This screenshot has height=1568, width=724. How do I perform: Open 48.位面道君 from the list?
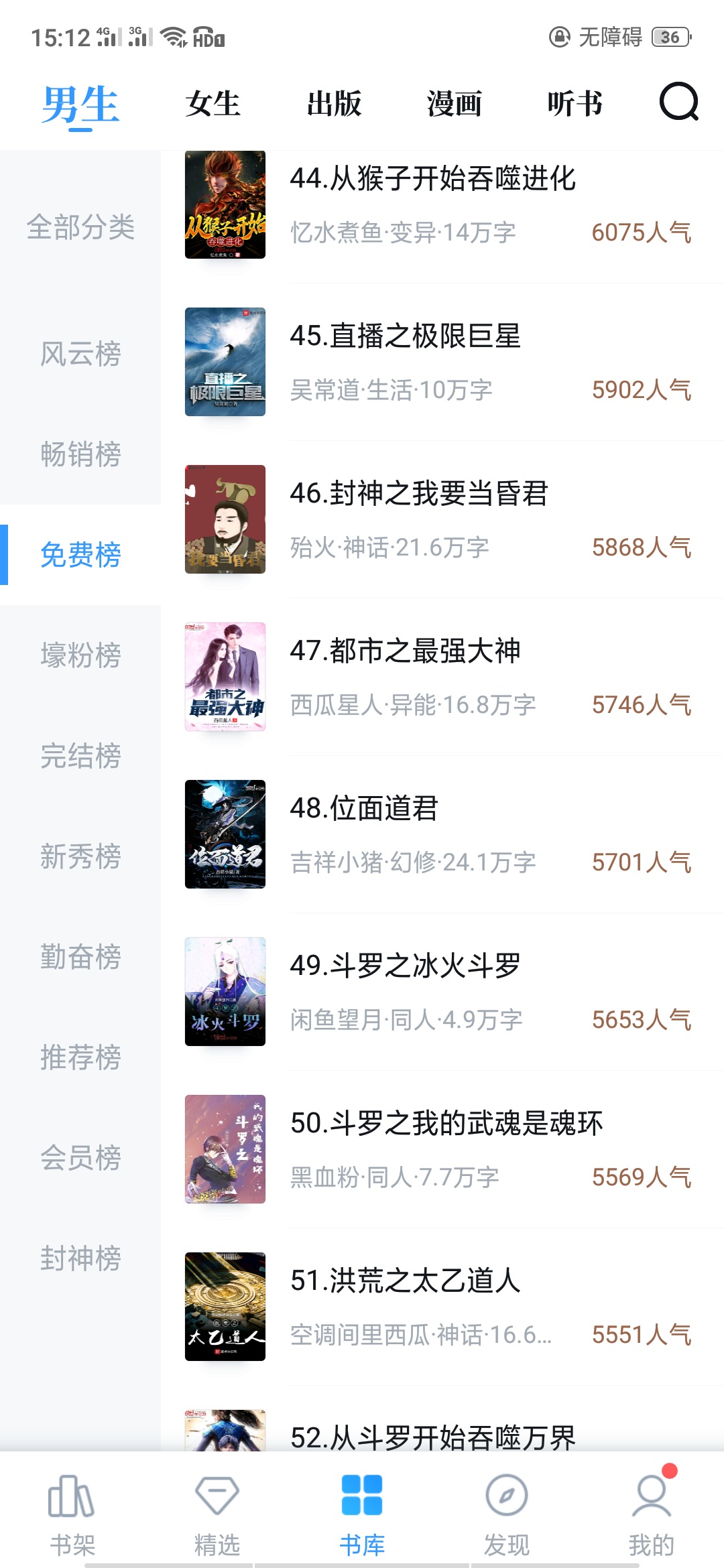pos(363,809)
